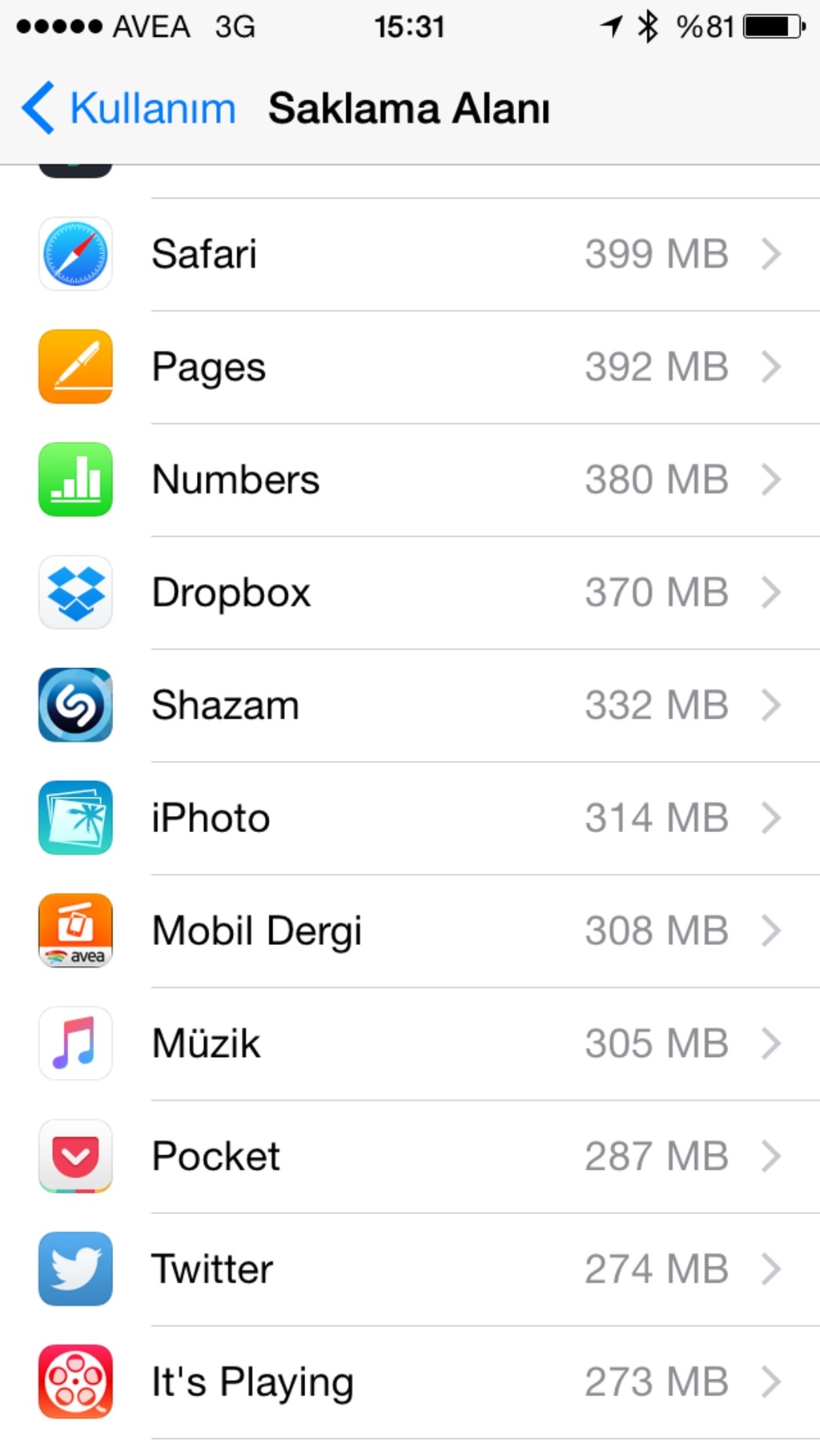This screenshot has width=820, height=1456.
Task: Open the Shazam entry
Action: tap(410, 706)
